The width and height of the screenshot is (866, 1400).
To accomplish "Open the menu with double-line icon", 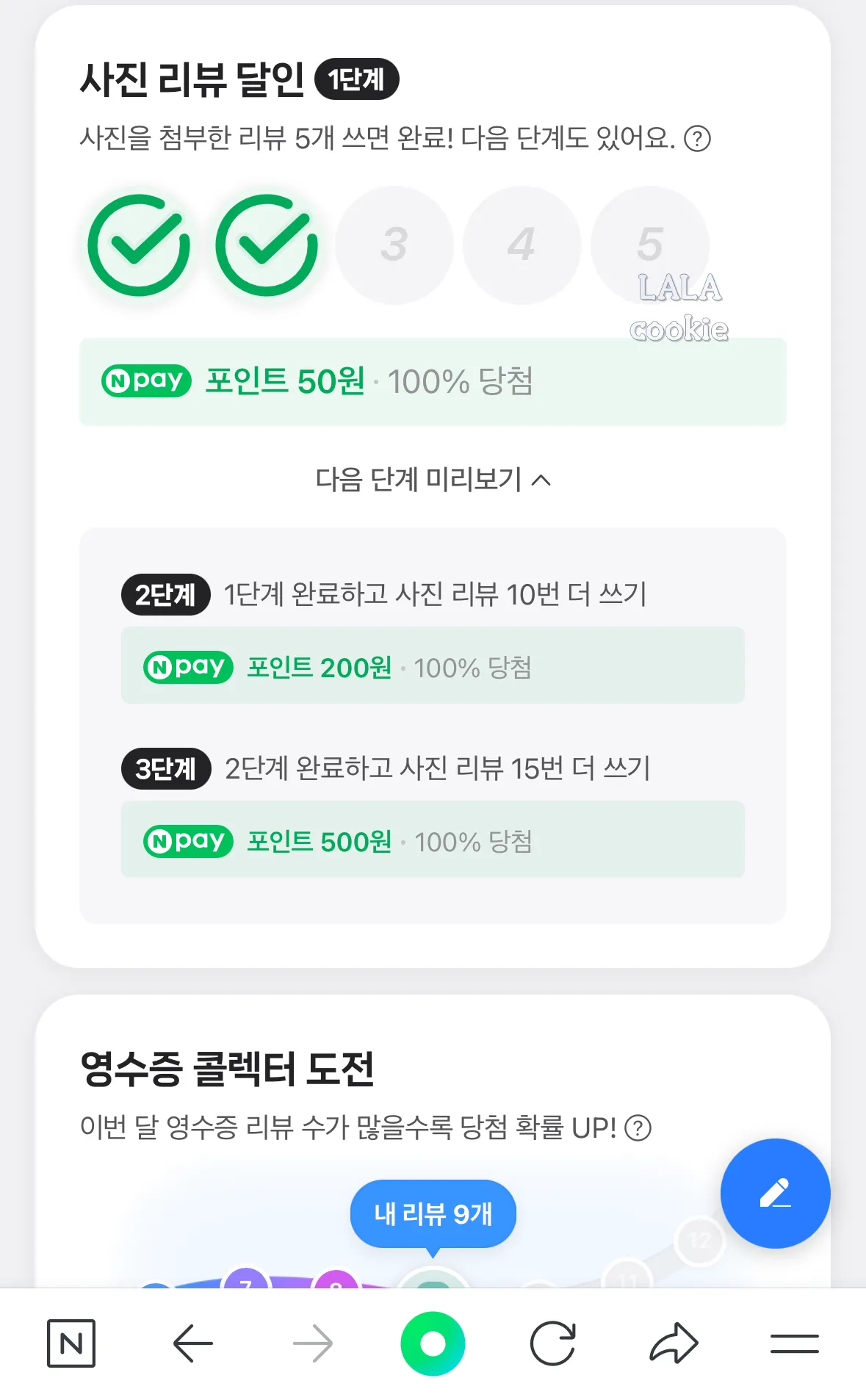I will click(795, 1343).
